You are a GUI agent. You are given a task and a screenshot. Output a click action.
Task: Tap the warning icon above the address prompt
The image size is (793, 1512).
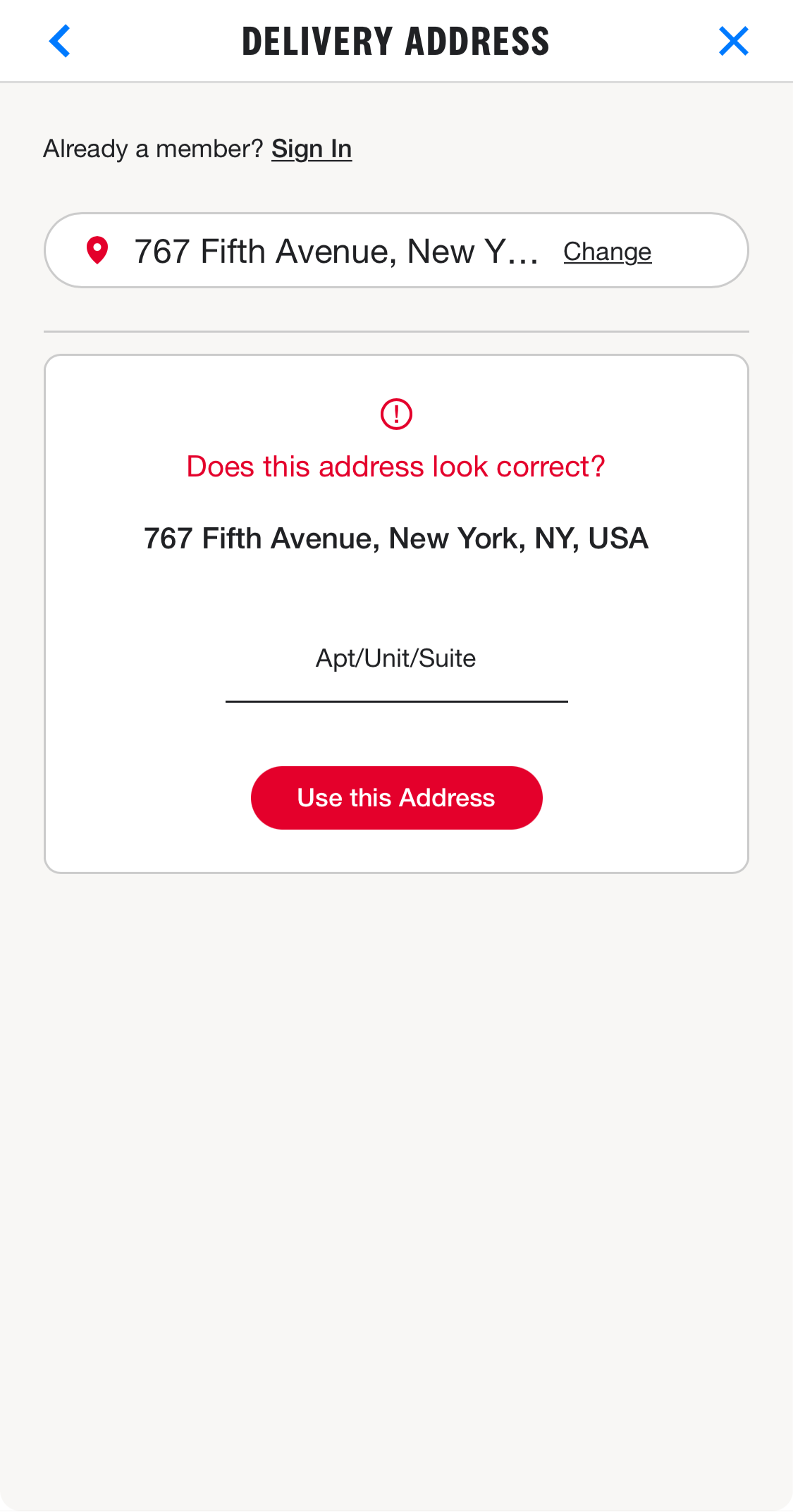[x=396, y=414]
